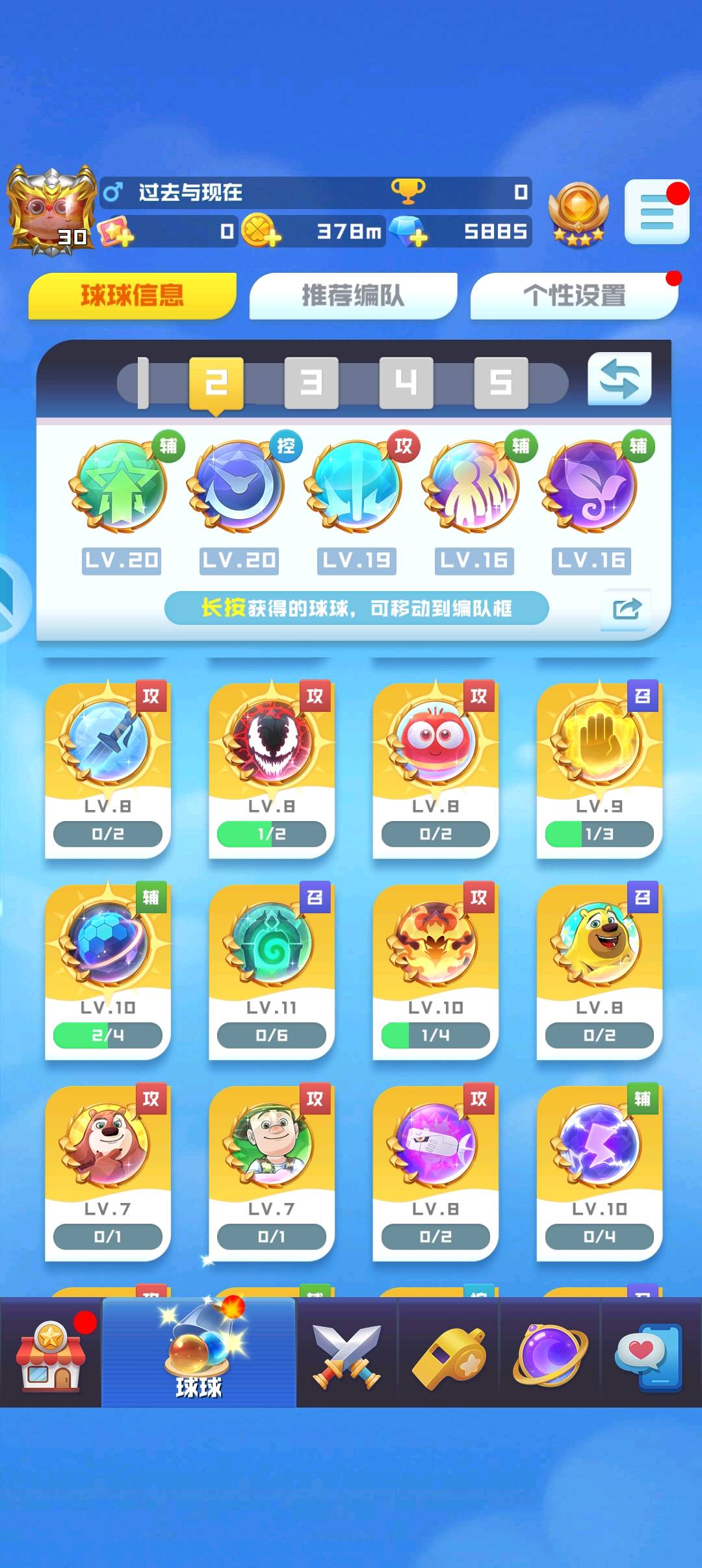Switch to team slot 5
702x1568 pixels.
[x=501, y=382]
